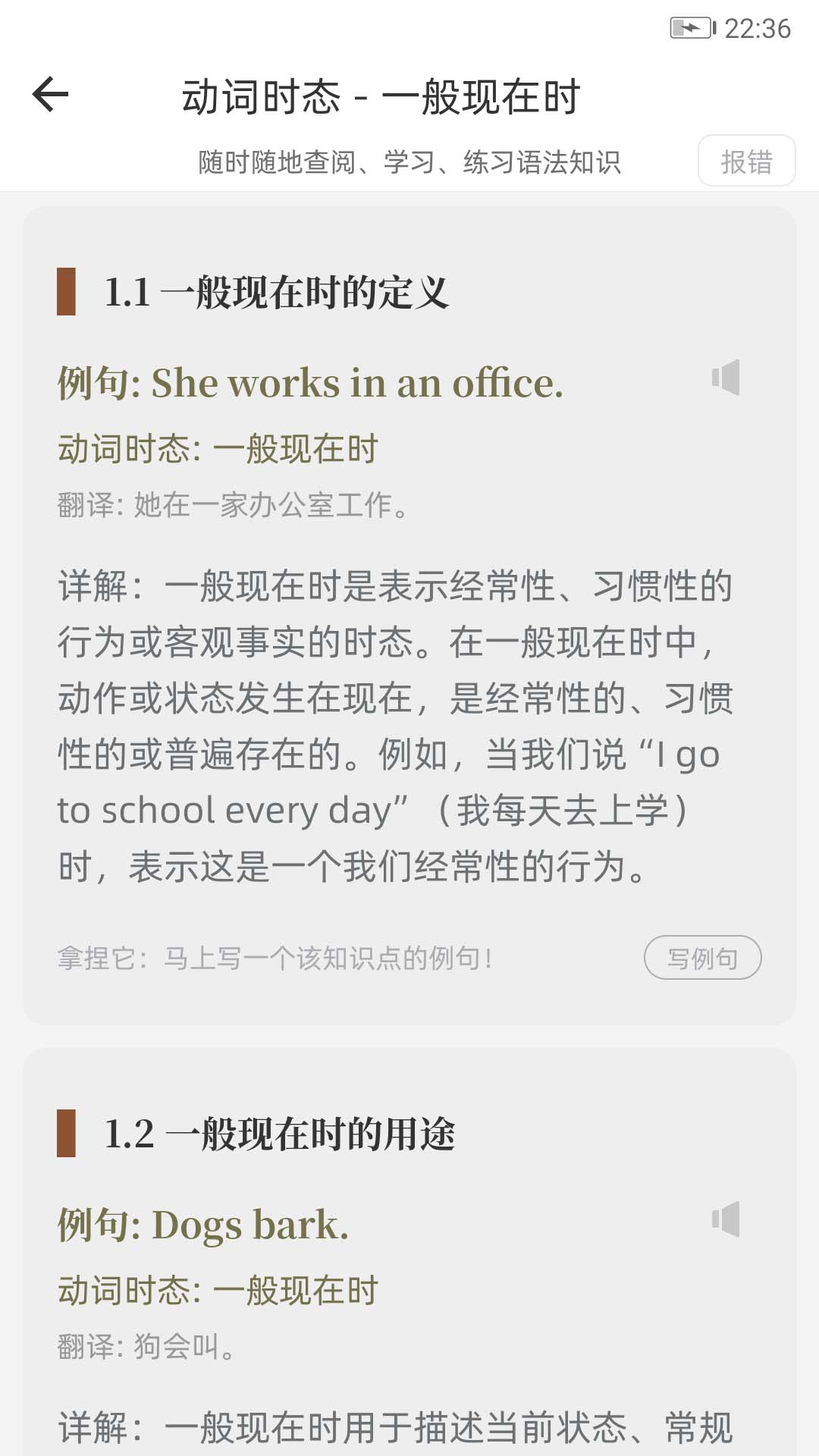This screenshot has width=819, height=1456.
Task: Play audio for 'She works in an office.'
Action: click(x=726, y=378)
